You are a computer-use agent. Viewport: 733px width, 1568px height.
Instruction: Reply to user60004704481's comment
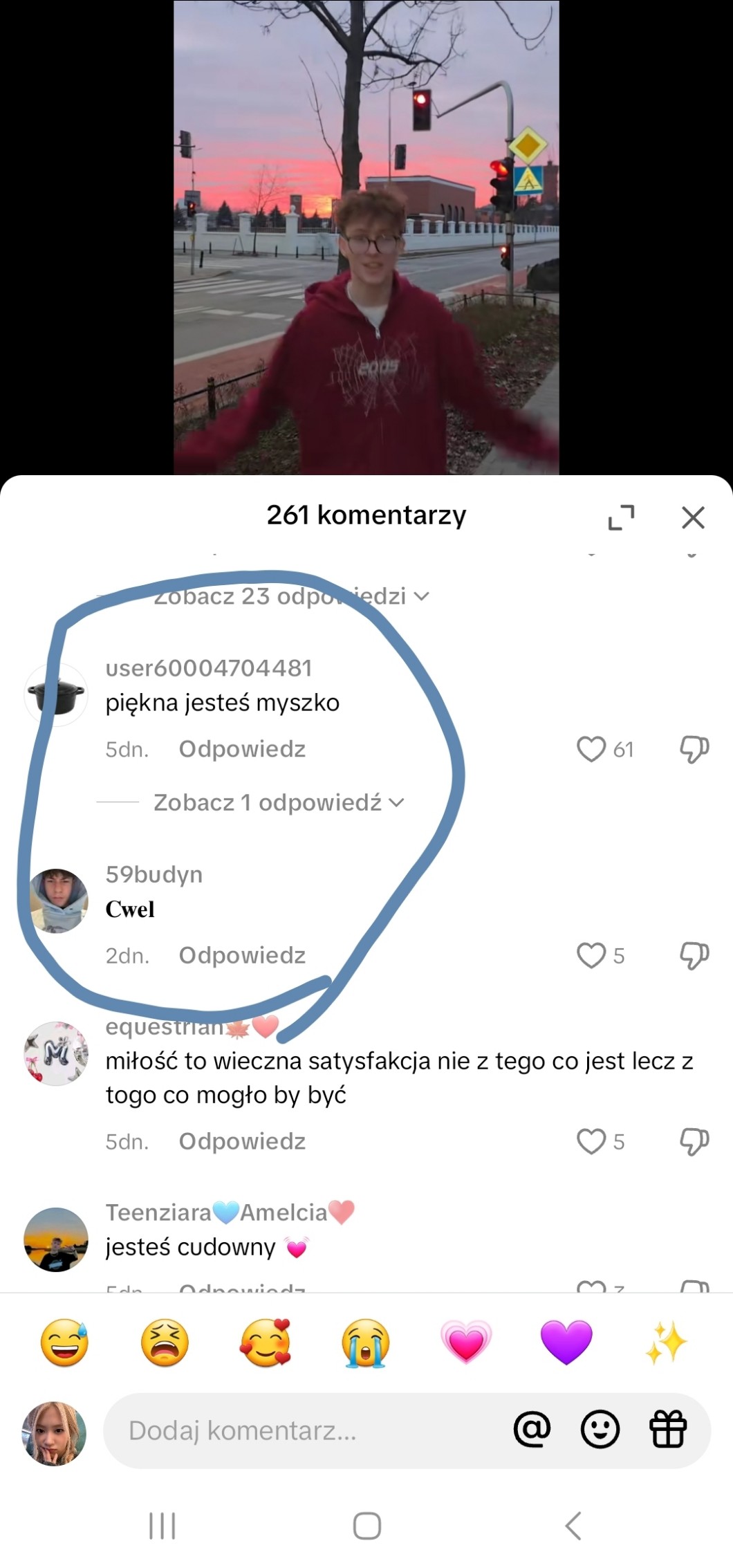242,749
